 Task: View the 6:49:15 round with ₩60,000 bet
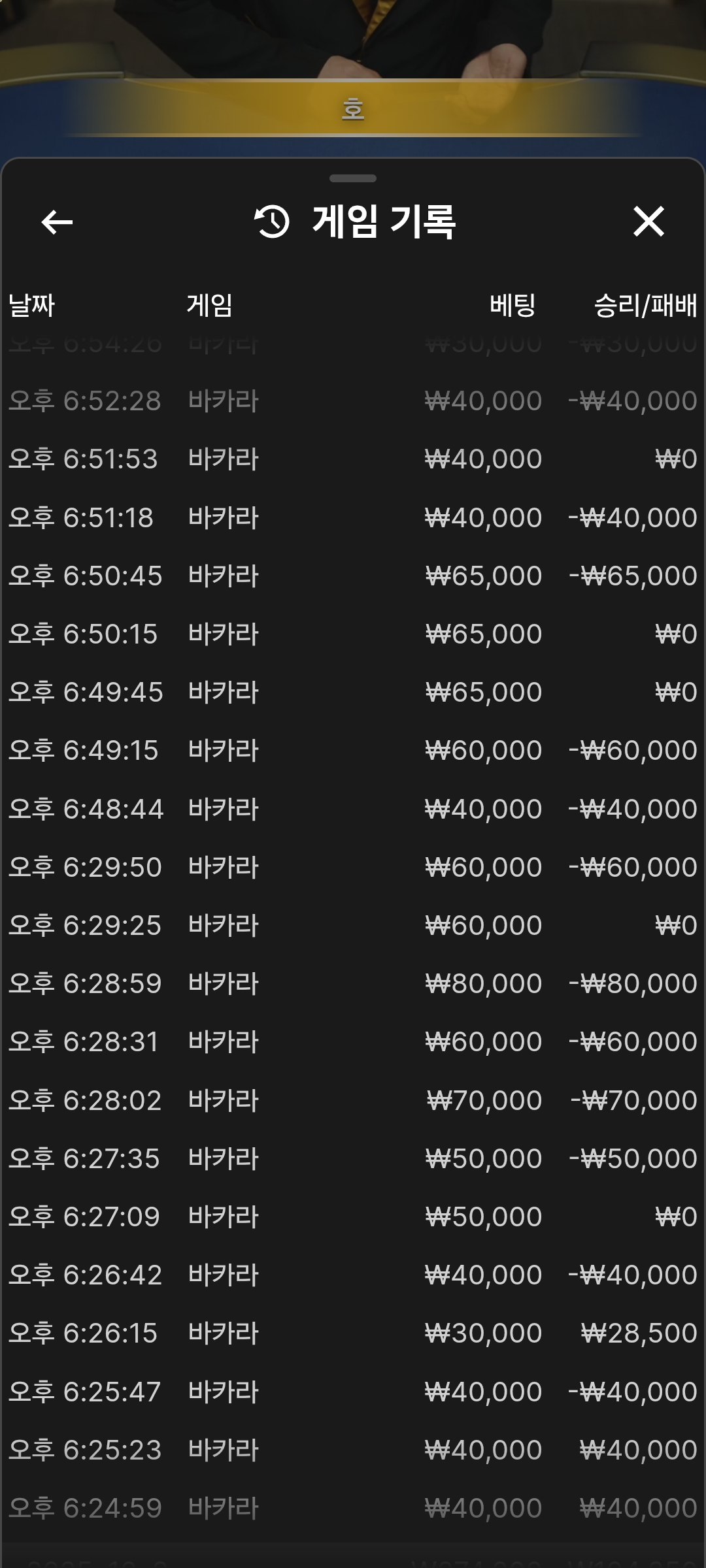353,750
